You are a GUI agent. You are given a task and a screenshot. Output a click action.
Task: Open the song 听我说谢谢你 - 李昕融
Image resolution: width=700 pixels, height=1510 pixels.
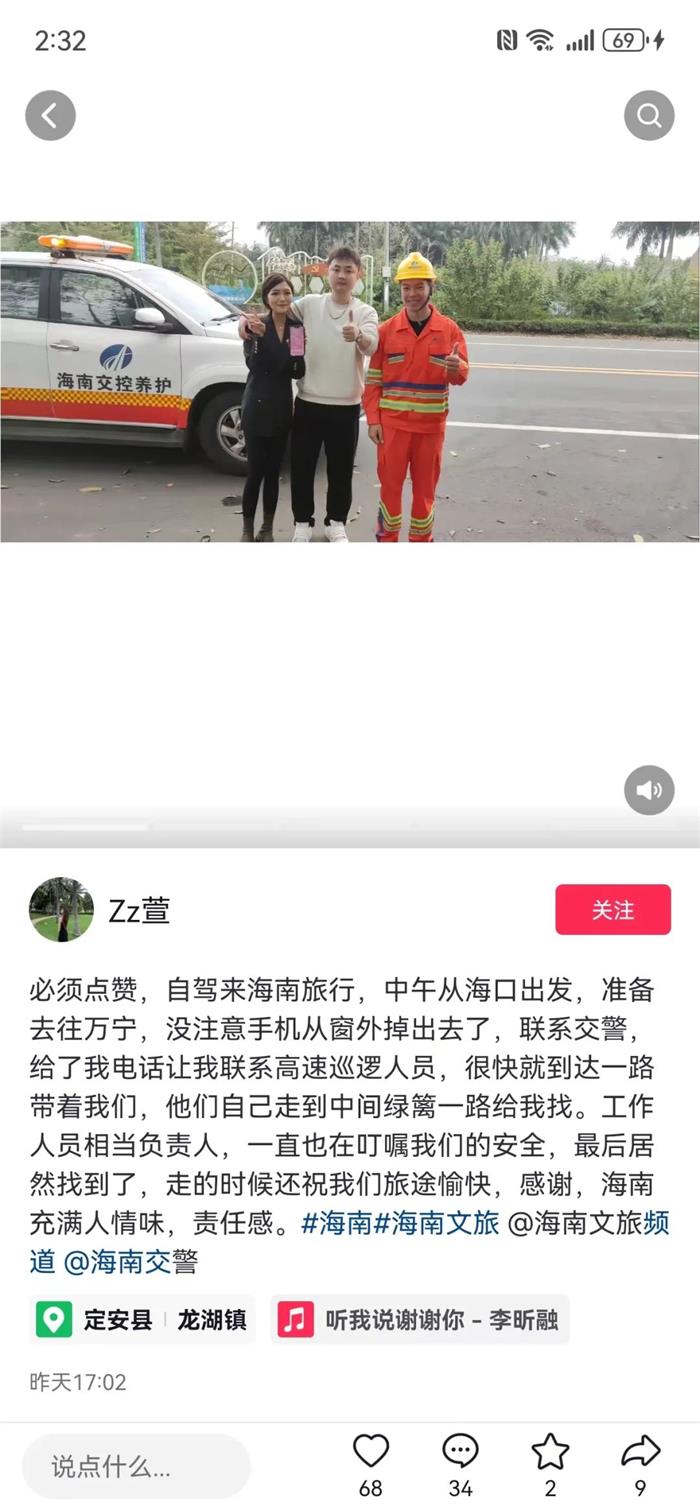420,1320
